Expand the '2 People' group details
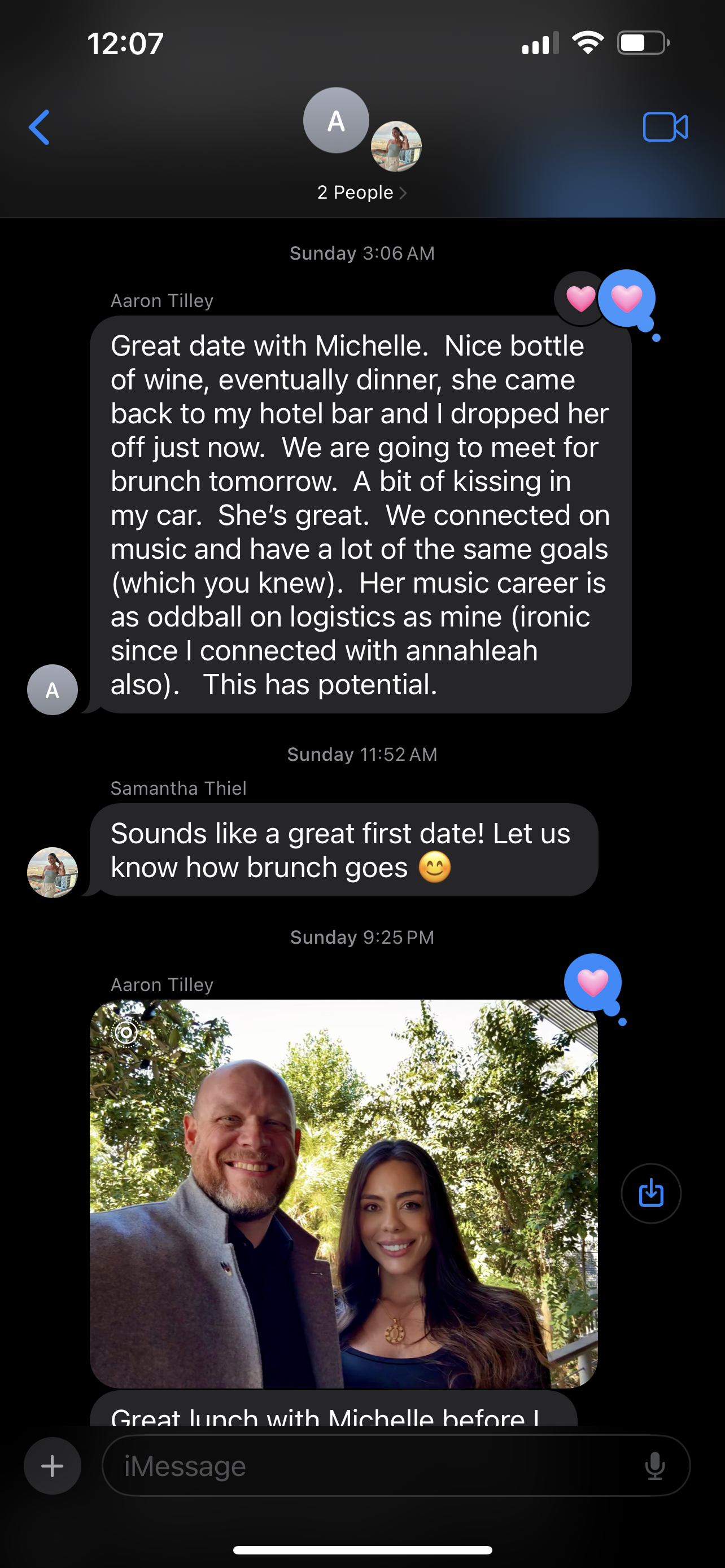The height and width of the screenshot is (1568, 725). click(361, 192)
